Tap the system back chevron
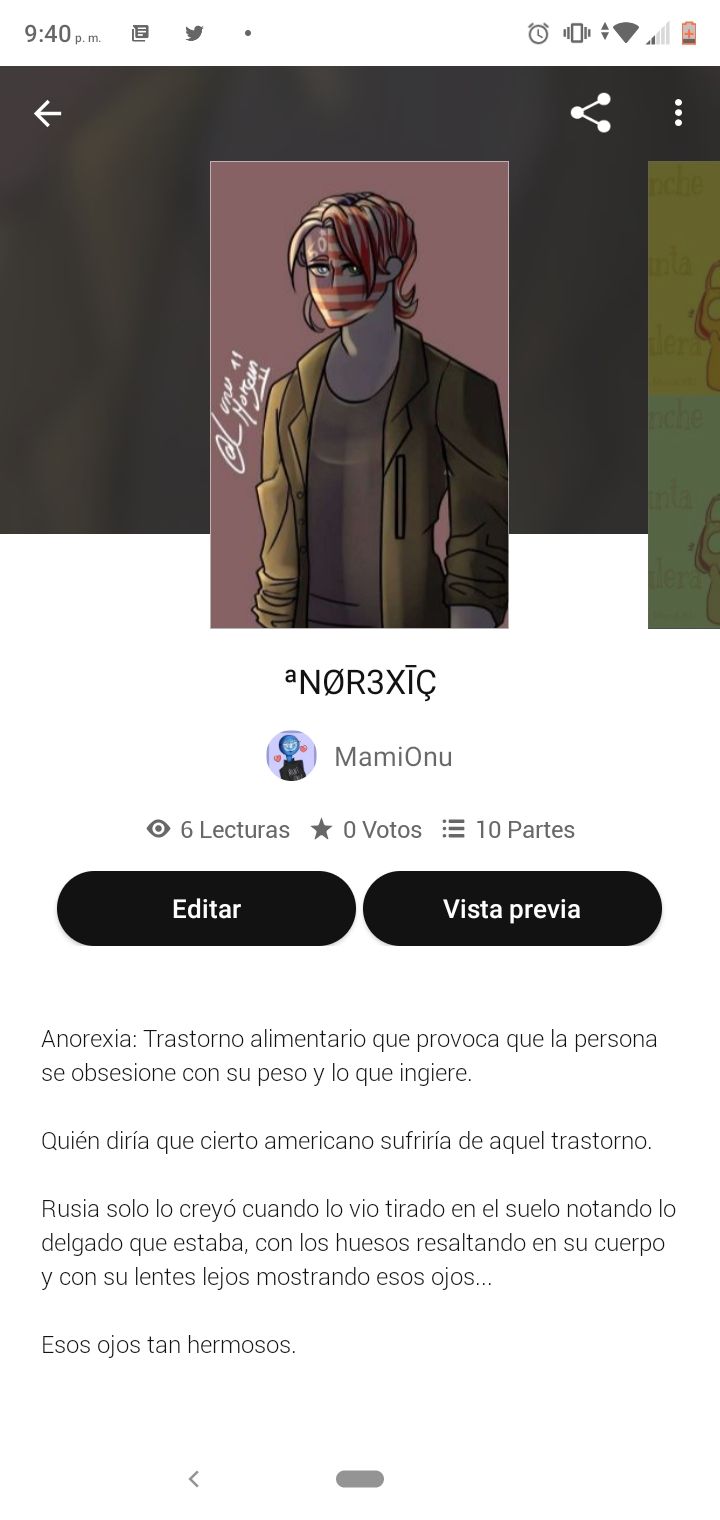The image size is (720, 1520). tap(194, 1478)
